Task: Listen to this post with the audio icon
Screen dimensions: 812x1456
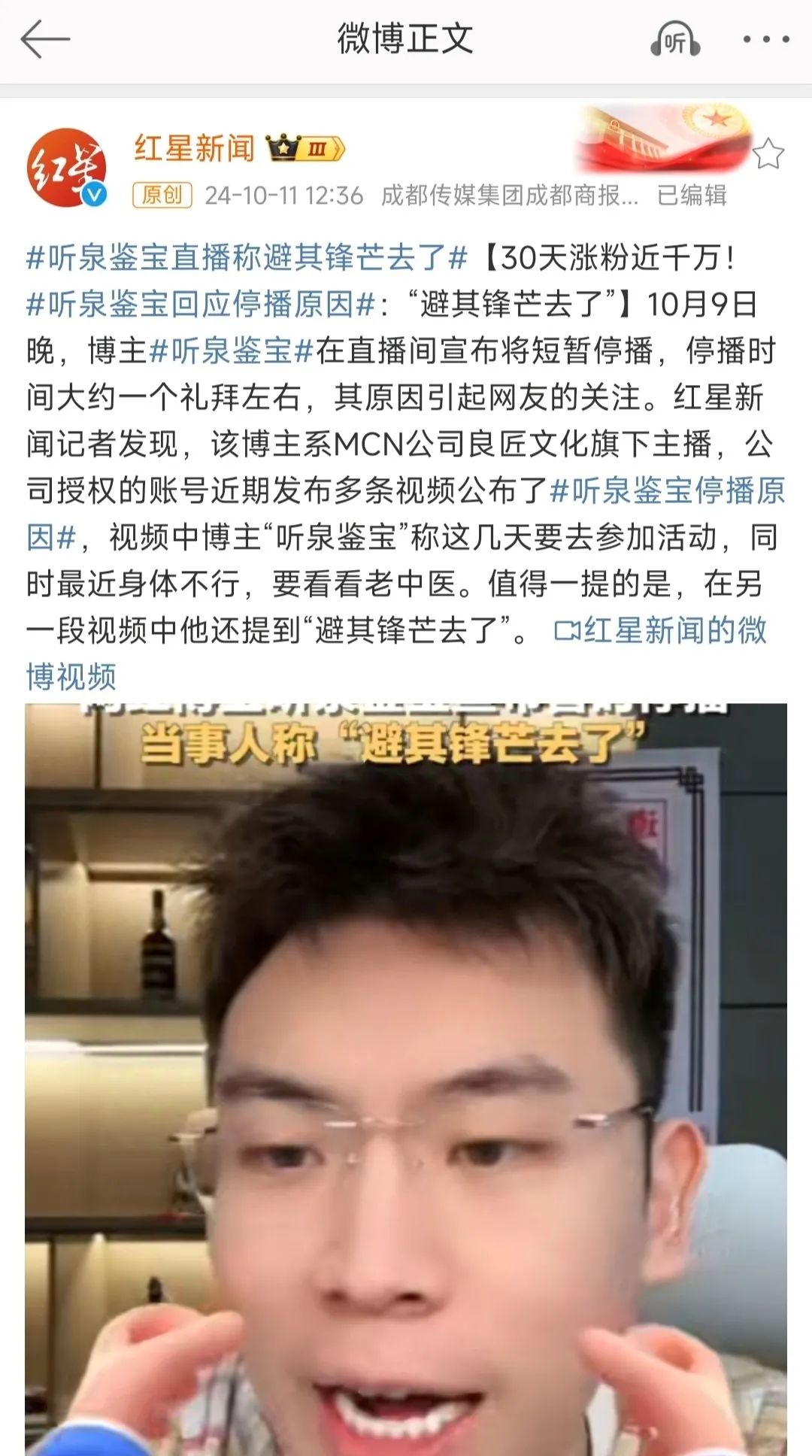Action: click(x=674, y=40)
